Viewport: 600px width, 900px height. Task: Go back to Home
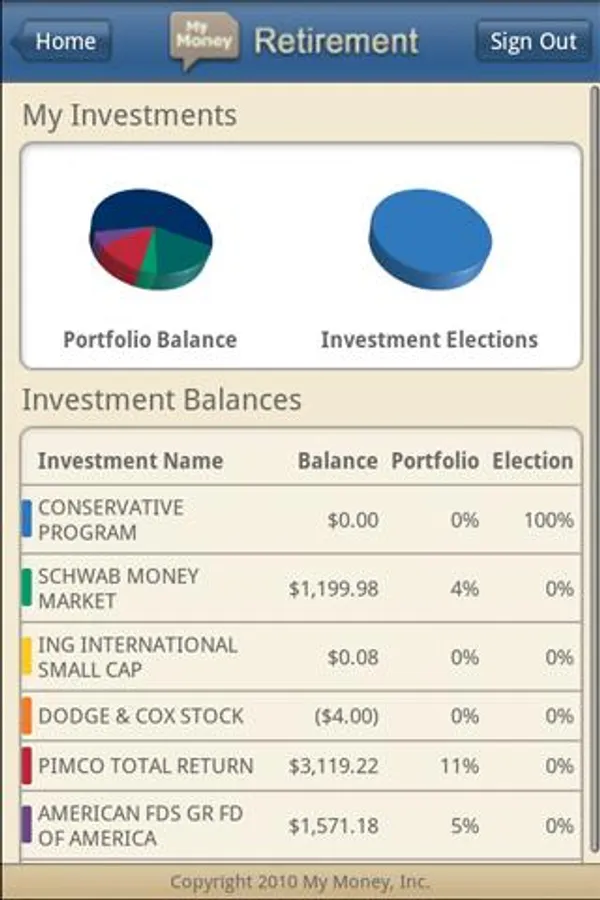click(61, 41)
